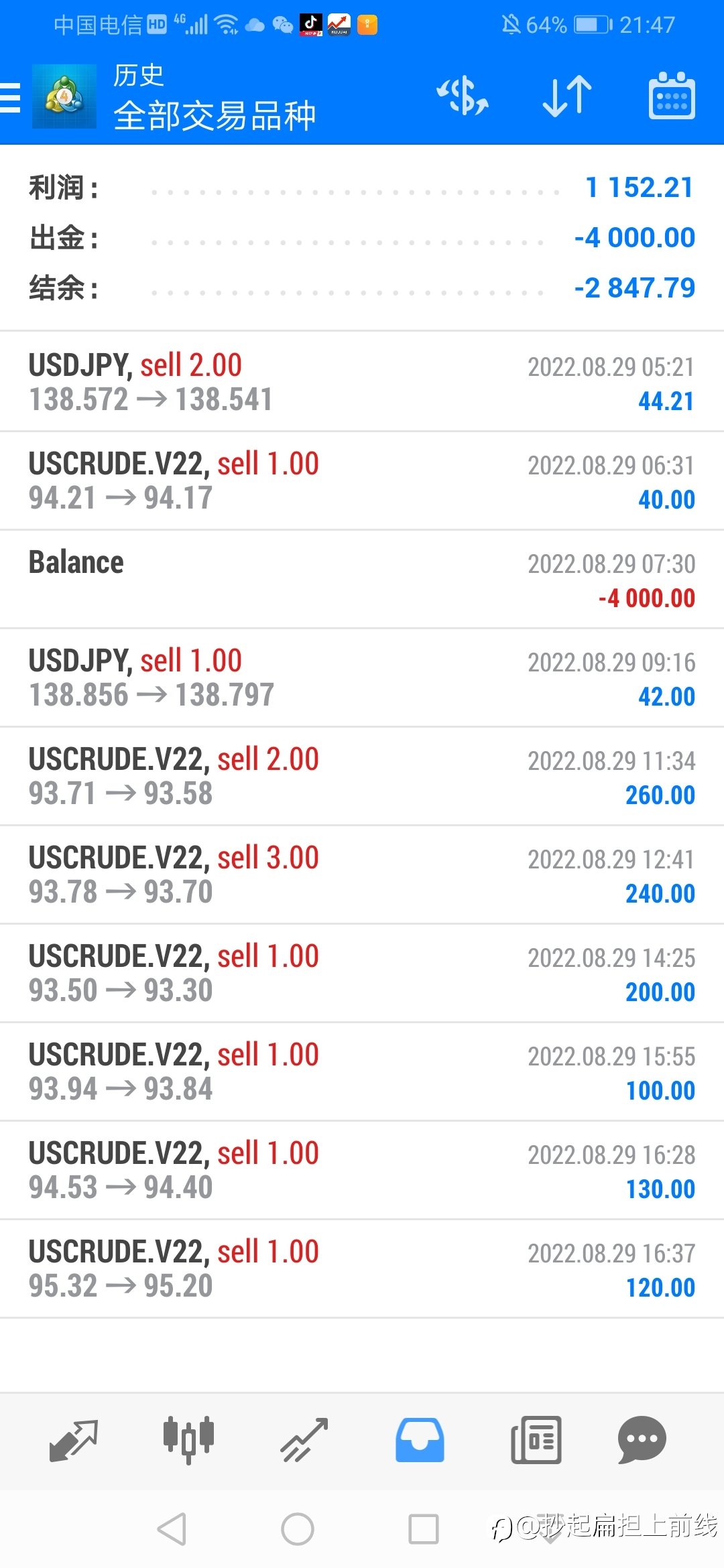Open the trade with 200.00 profit

point(362,973)
